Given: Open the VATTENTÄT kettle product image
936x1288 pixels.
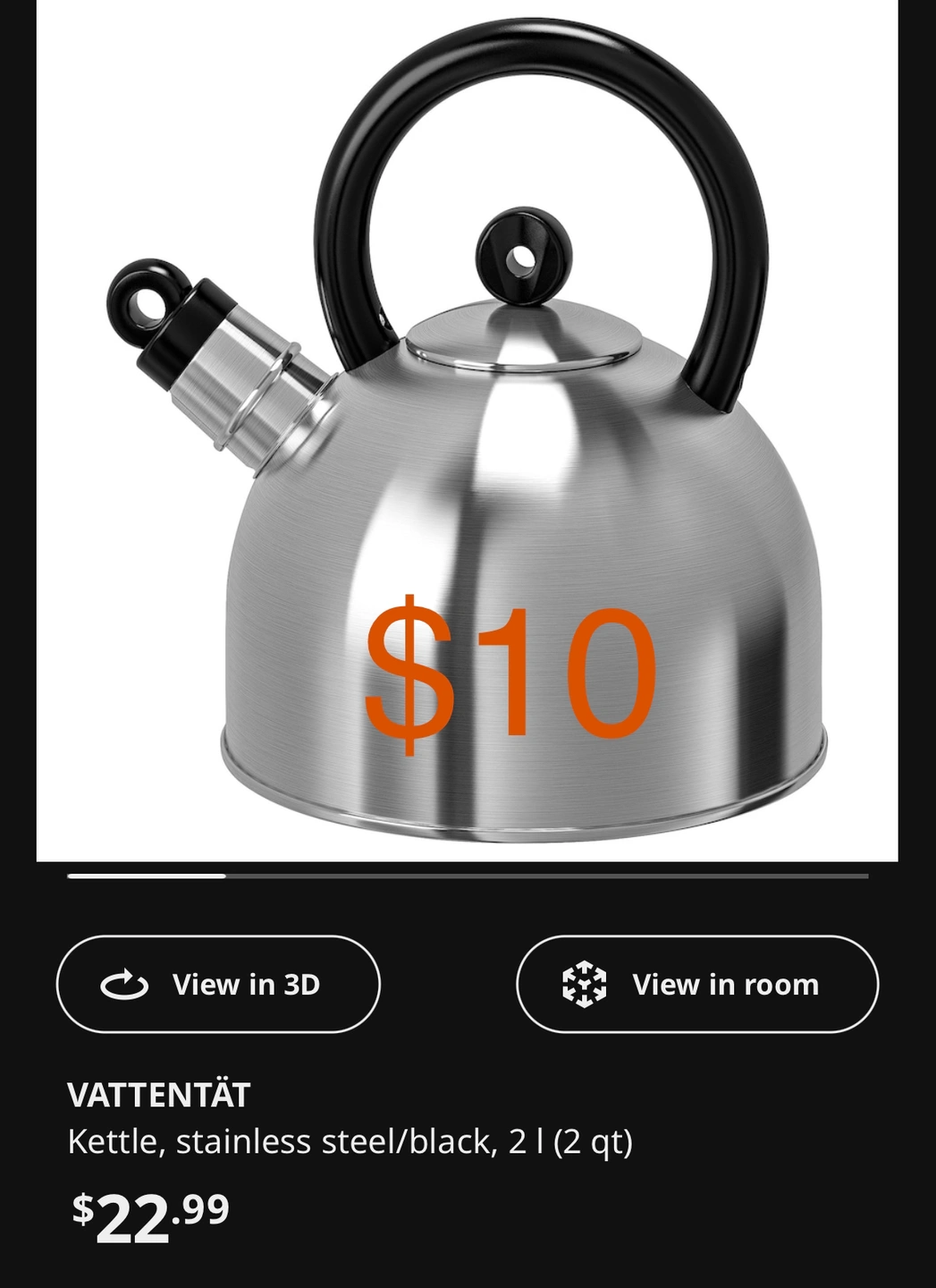Looking at the screenshot, I should 467,429.
